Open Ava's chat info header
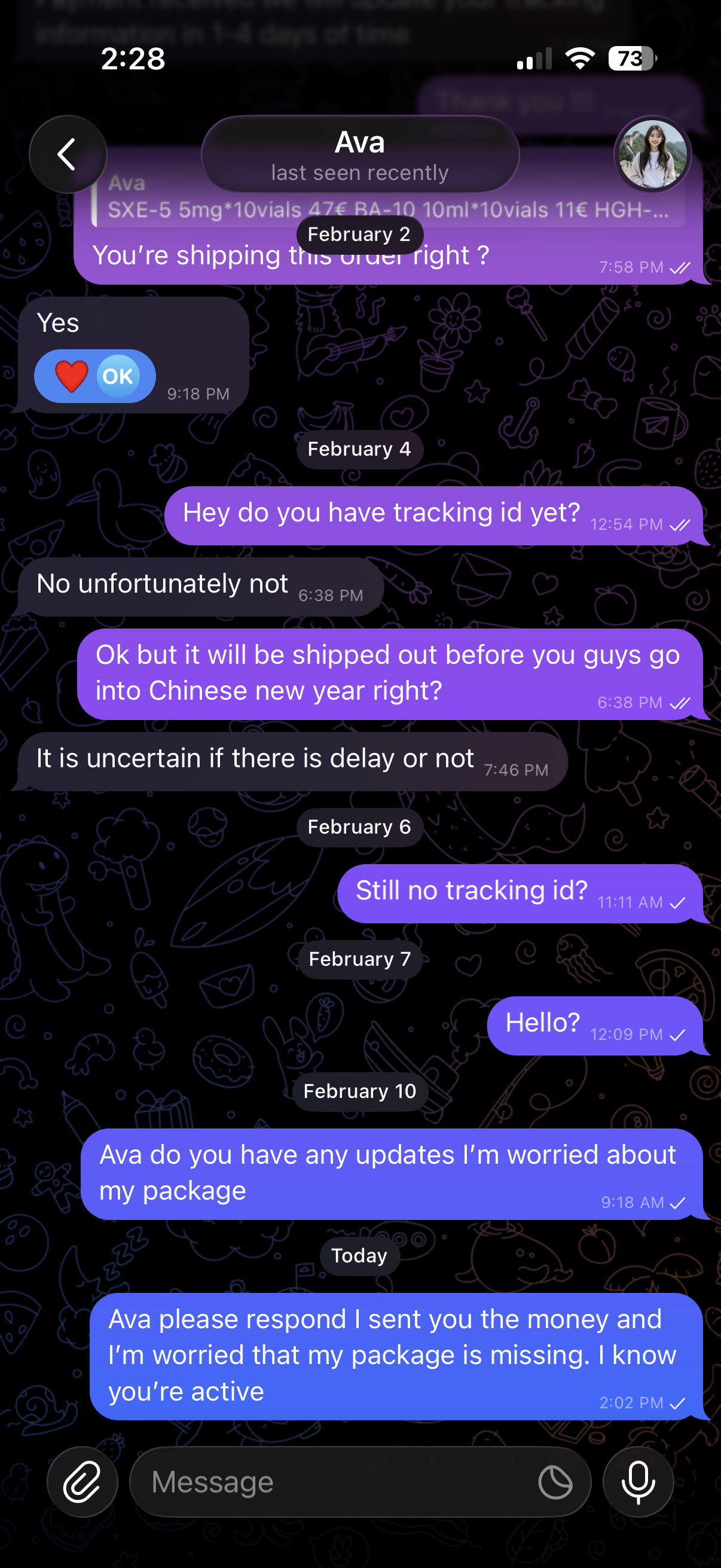The width and height of the screenshot is (721, 1568). pos(359,156)
